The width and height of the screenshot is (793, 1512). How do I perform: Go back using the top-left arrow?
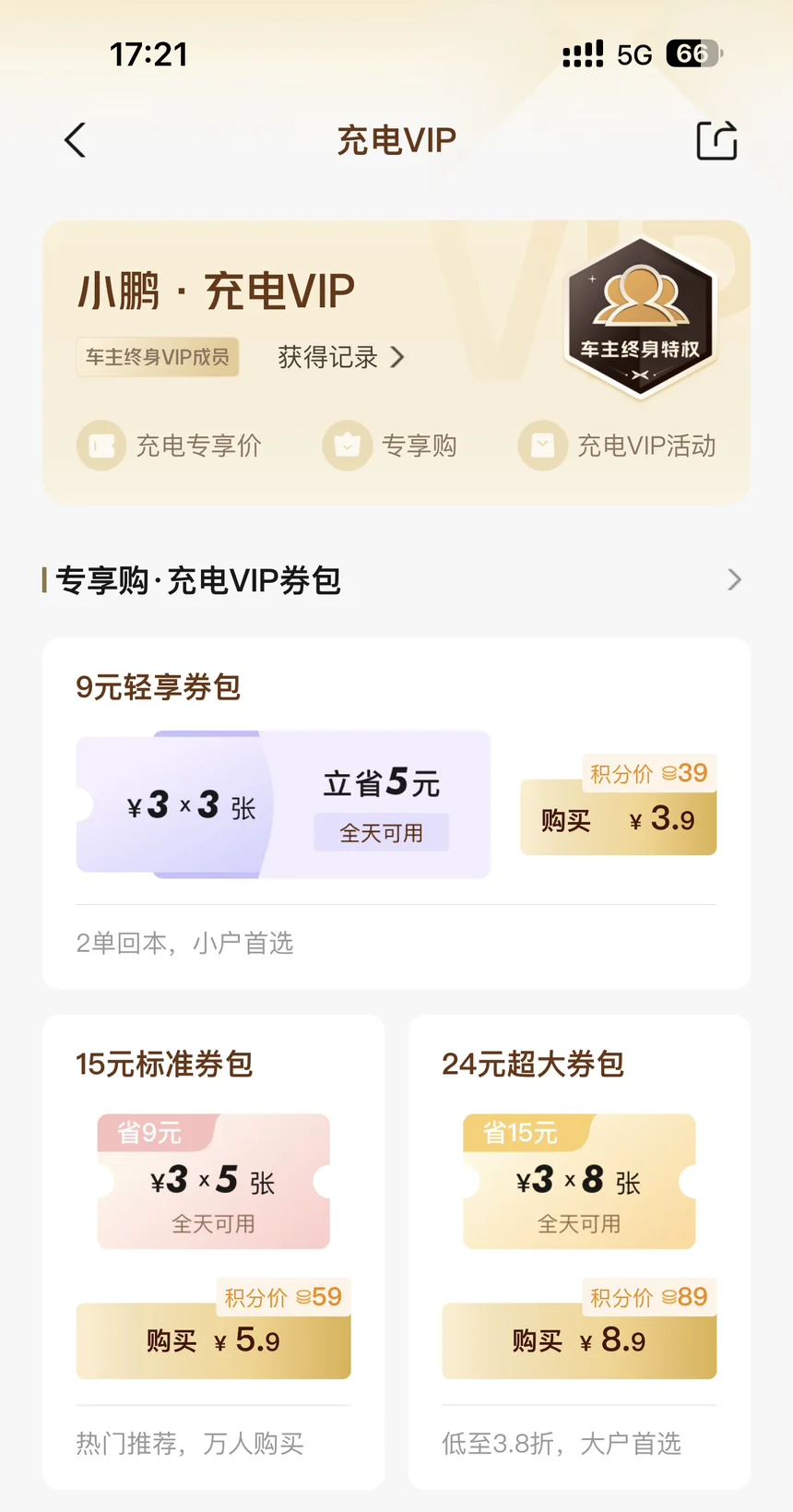click(76, 141)
